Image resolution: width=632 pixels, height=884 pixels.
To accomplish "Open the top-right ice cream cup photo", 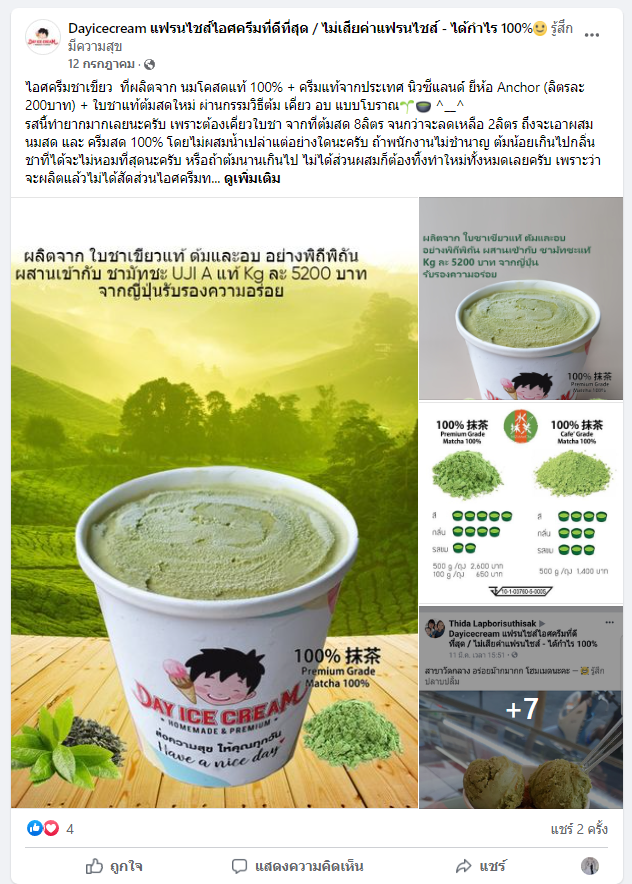I will point(520,297).
